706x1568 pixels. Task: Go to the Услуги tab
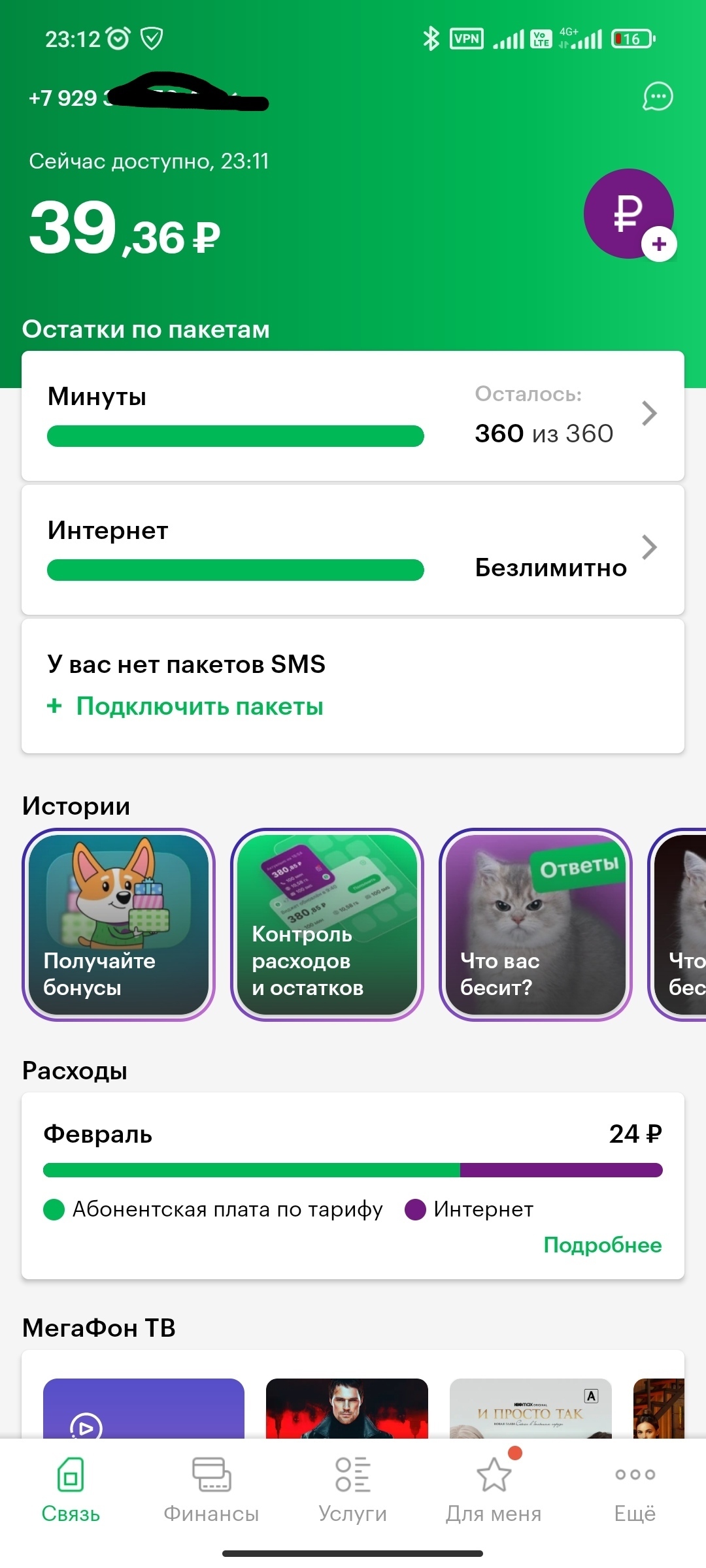[353, 1490]
